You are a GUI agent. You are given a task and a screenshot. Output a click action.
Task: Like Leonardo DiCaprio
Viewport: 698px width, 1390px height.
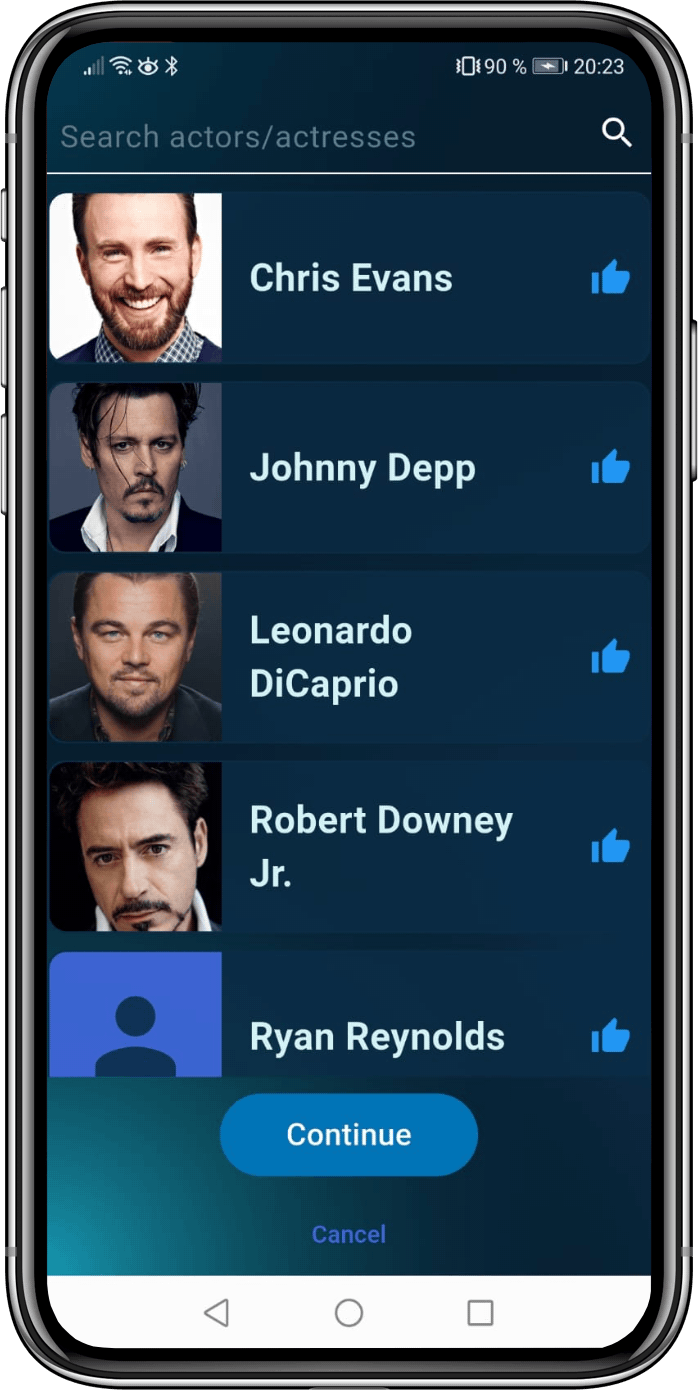click(610, 657)
